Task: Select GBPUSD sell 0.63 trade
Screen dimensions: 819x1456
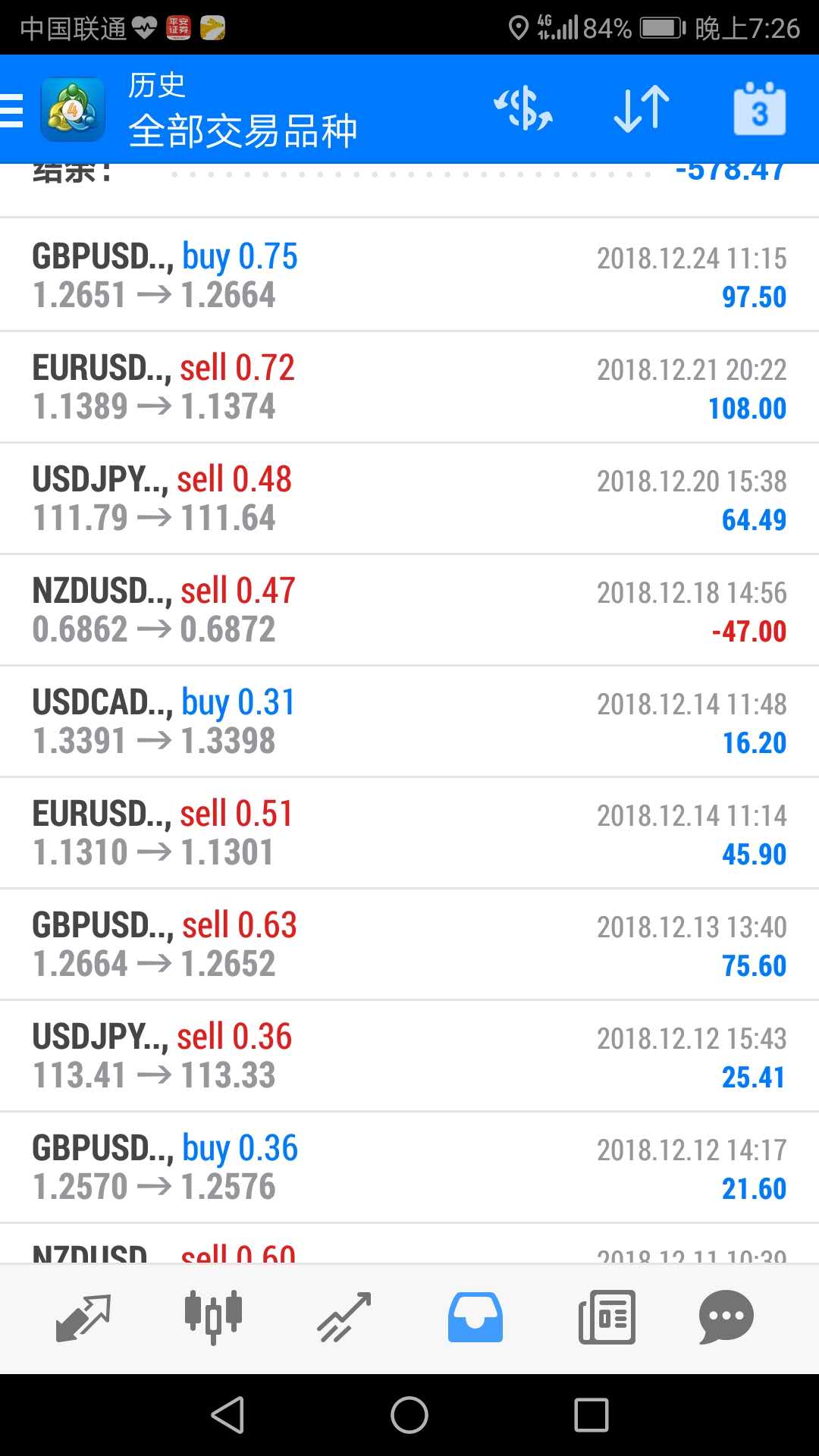Action: 409,944
